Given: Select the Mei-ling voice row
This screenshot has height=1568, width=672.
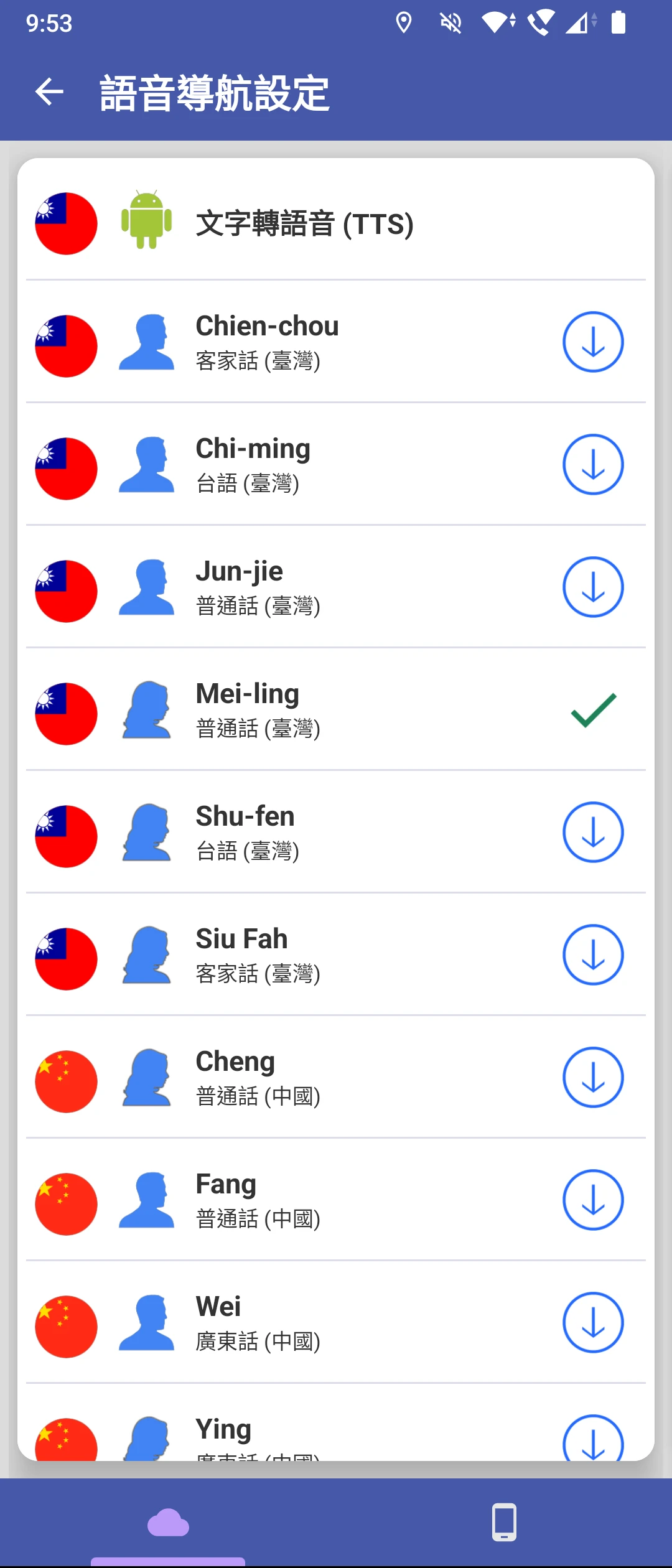Looking at the screenshot, I should [336, 710].
